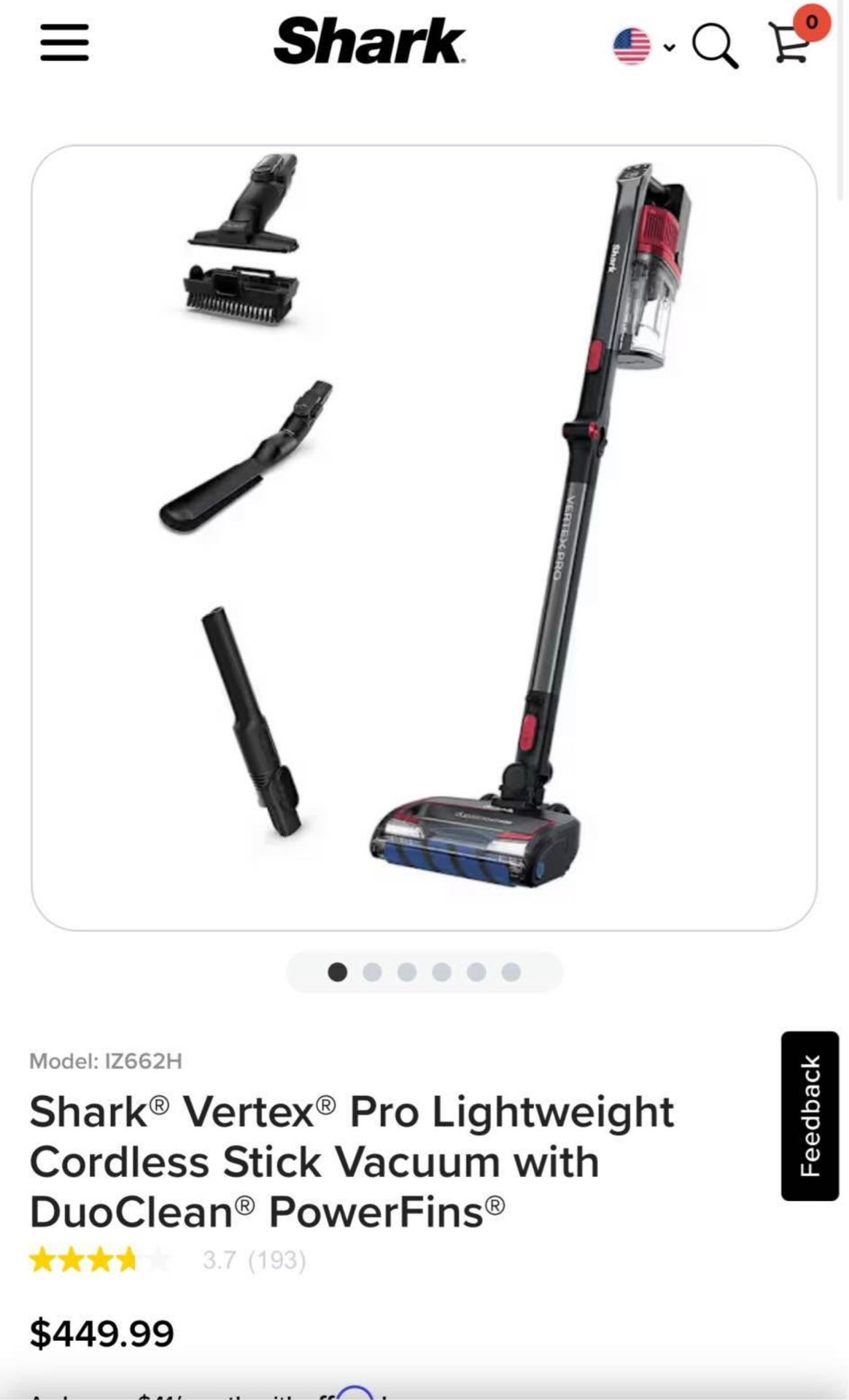The height and width of the screenshot is (1400, 849).
Task: Open reviews by clicking the (193) count
Action: 279,1259
